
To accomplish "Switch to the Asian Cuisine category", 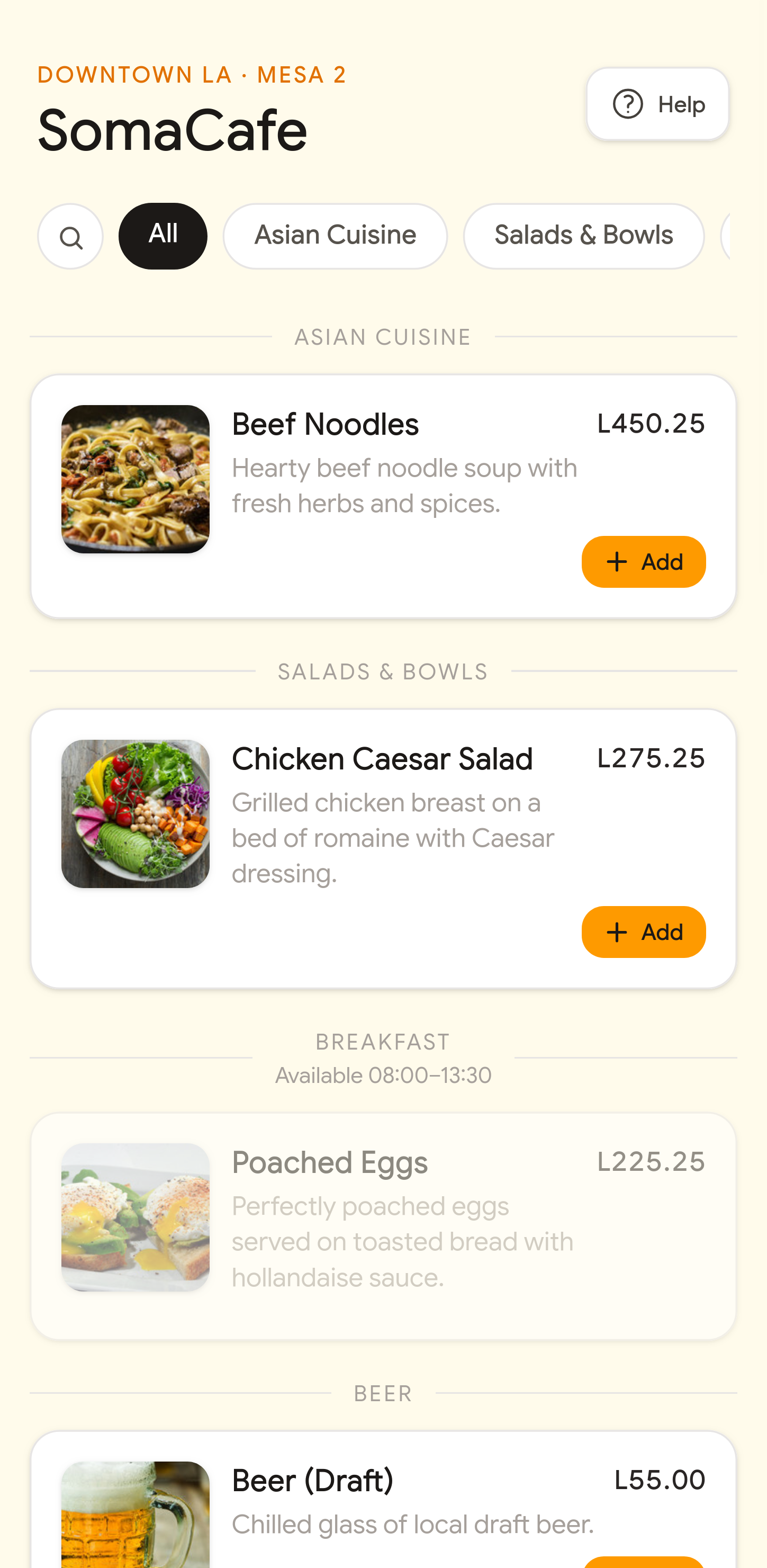I will pos(335,235).
